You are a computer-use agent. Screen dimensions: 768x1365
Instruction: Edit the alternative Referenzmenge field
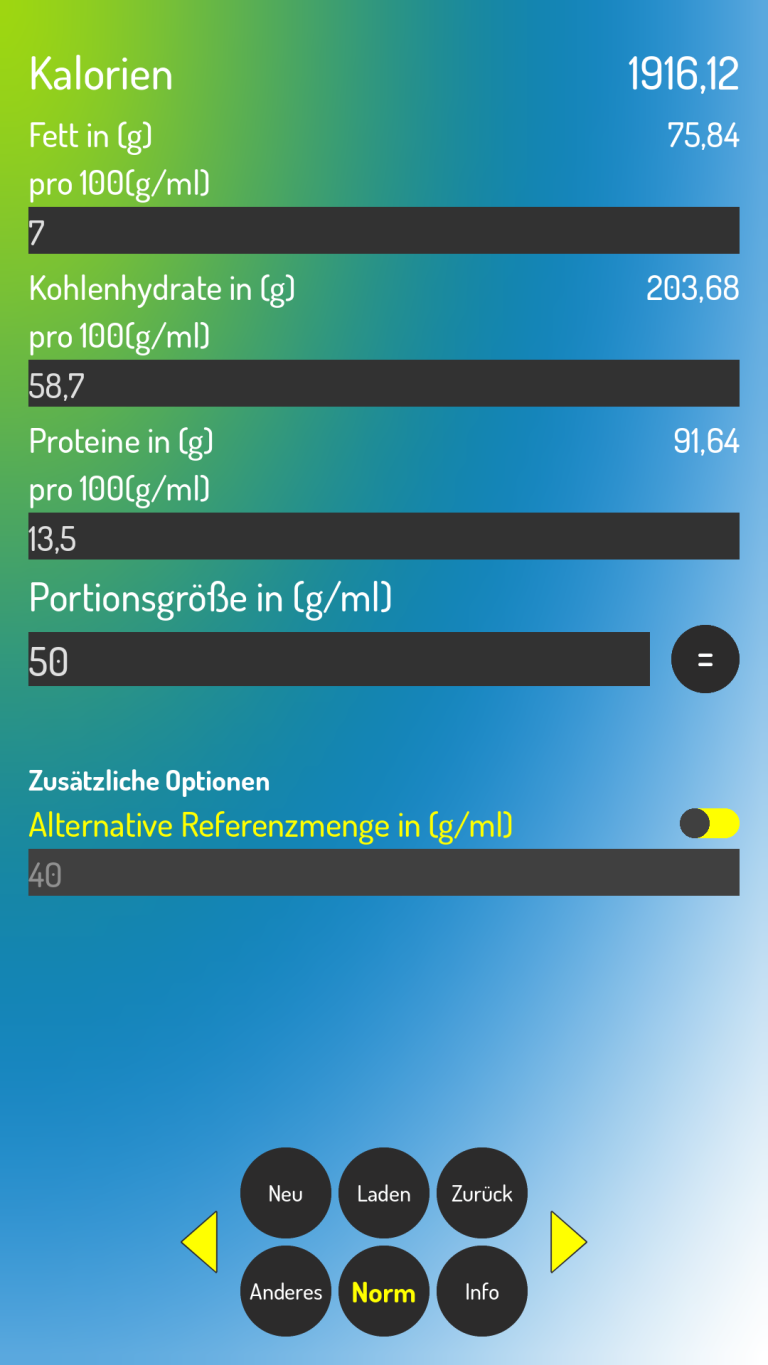(x=383, y=873)
